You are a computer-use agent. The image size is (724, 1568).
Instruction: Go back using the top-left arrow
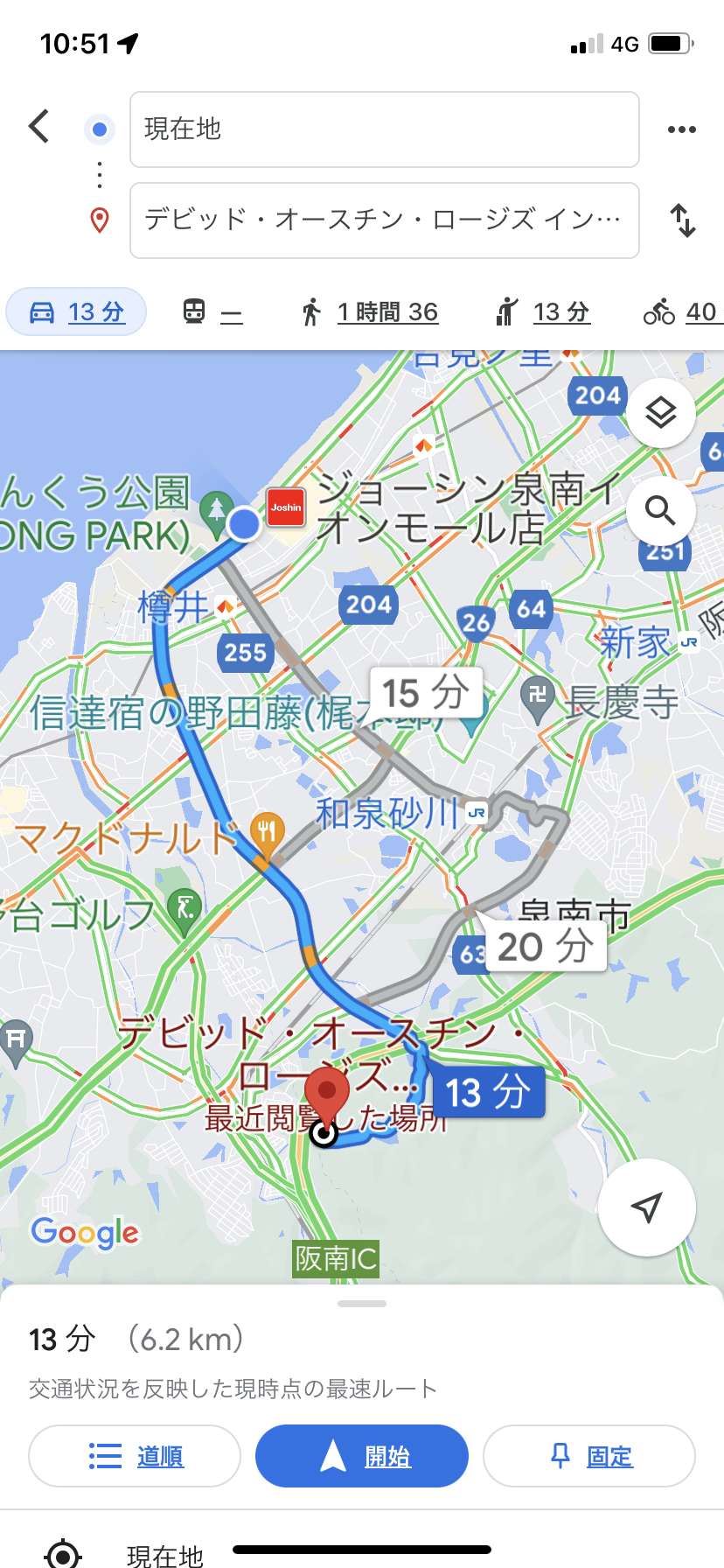click(38, 127)
